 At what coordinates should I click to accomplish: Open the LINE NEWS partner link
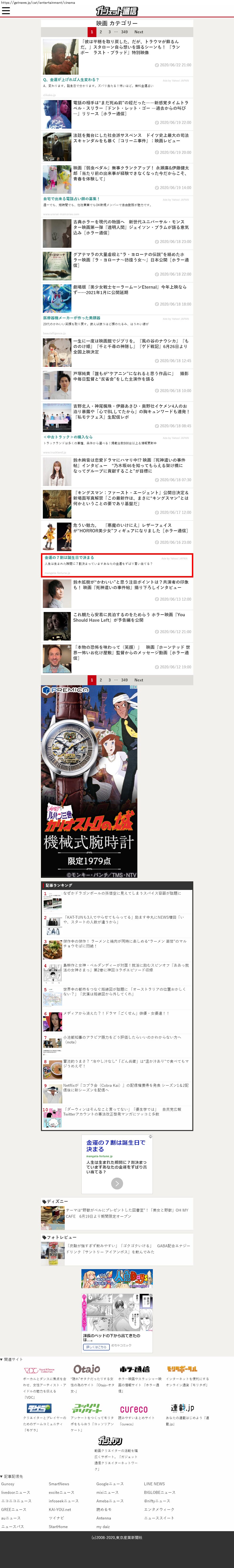(x=155, y=1484)
